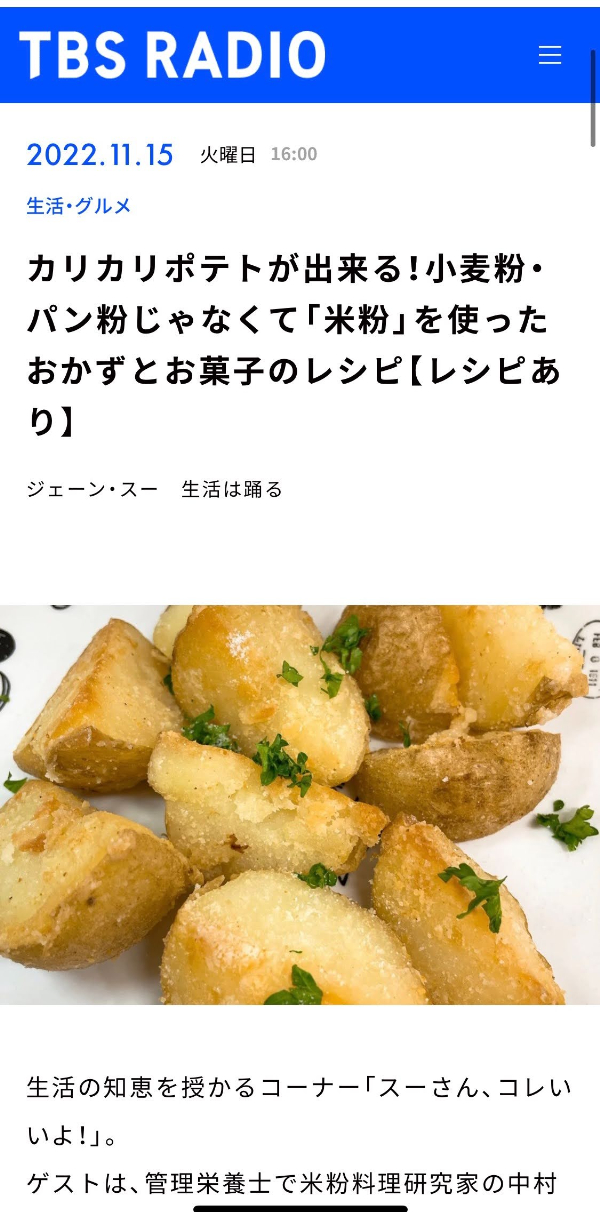Open the ジェーン・スー 生活は踊る program link
600x1212 pixels.
point(155,489)
